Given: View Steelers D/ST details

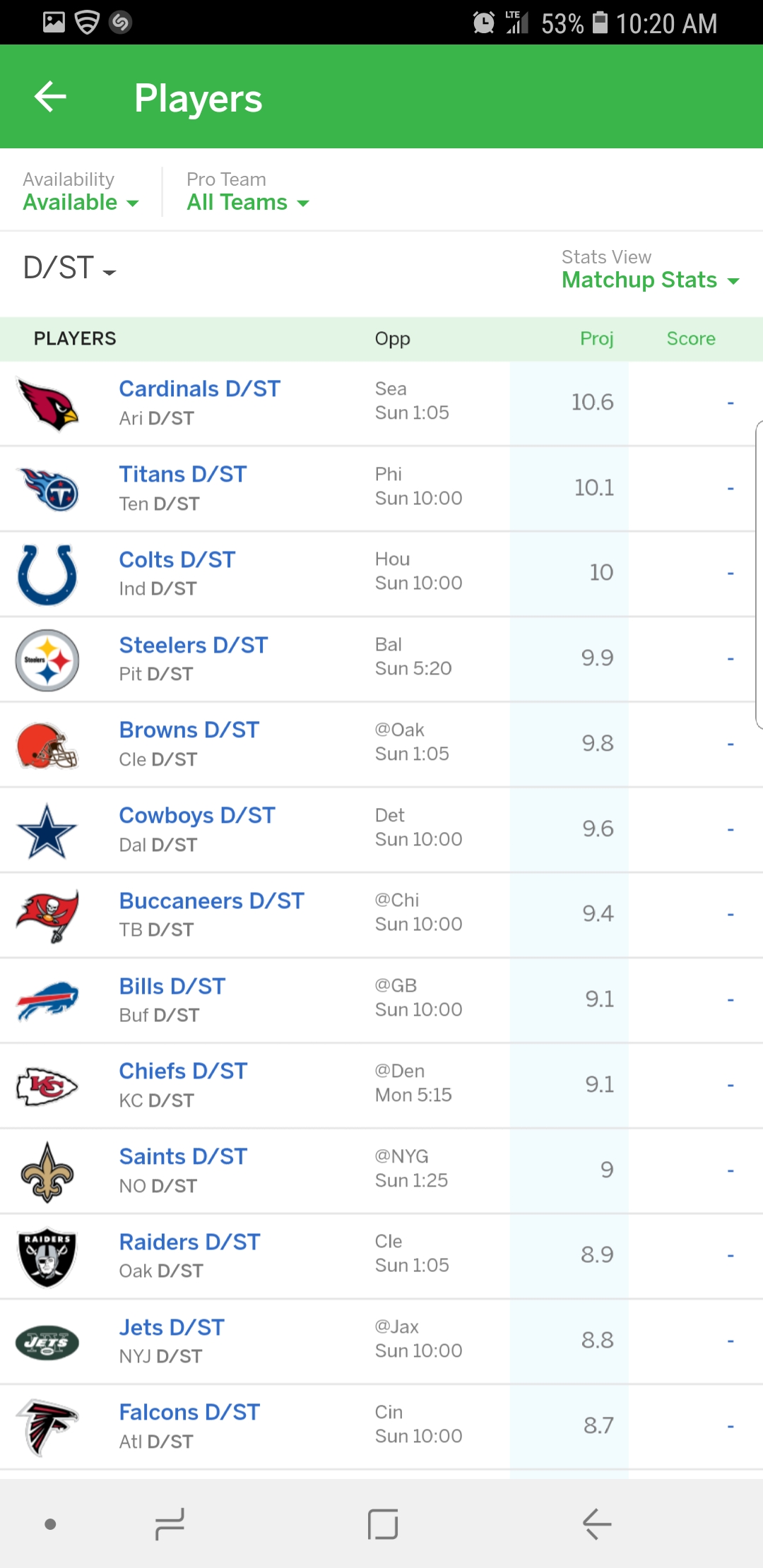Looking at the screenshot, I should 381,660.
